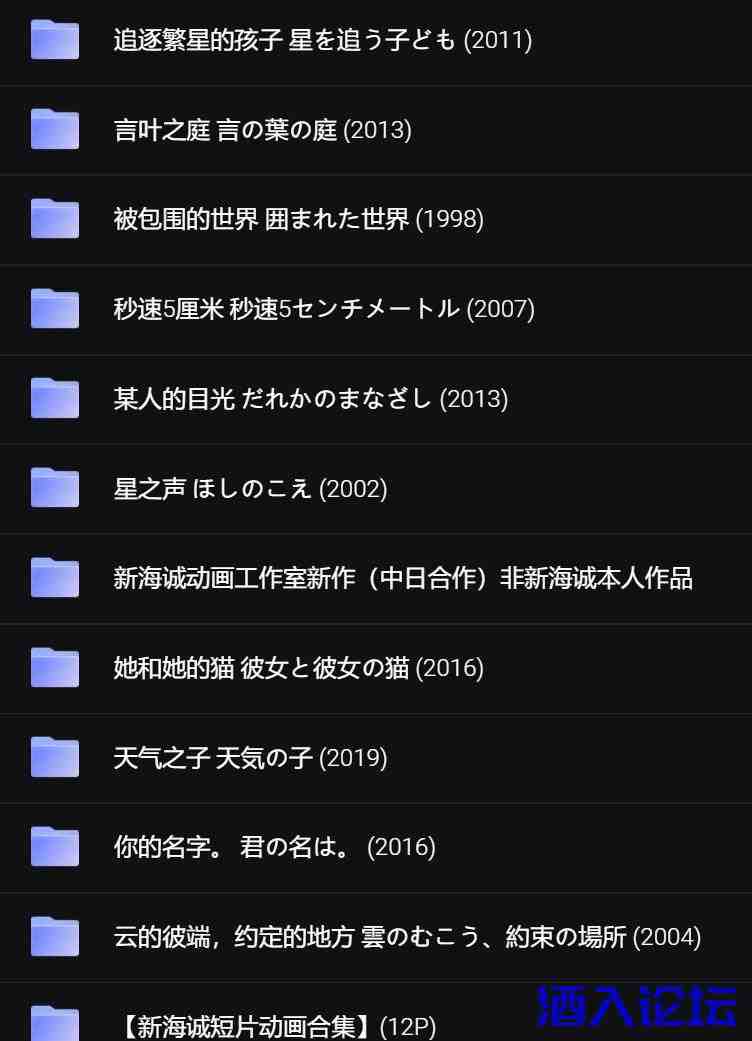
Task: Open the 某人的目光 (2013) folder
Action: tap(310, 399)
